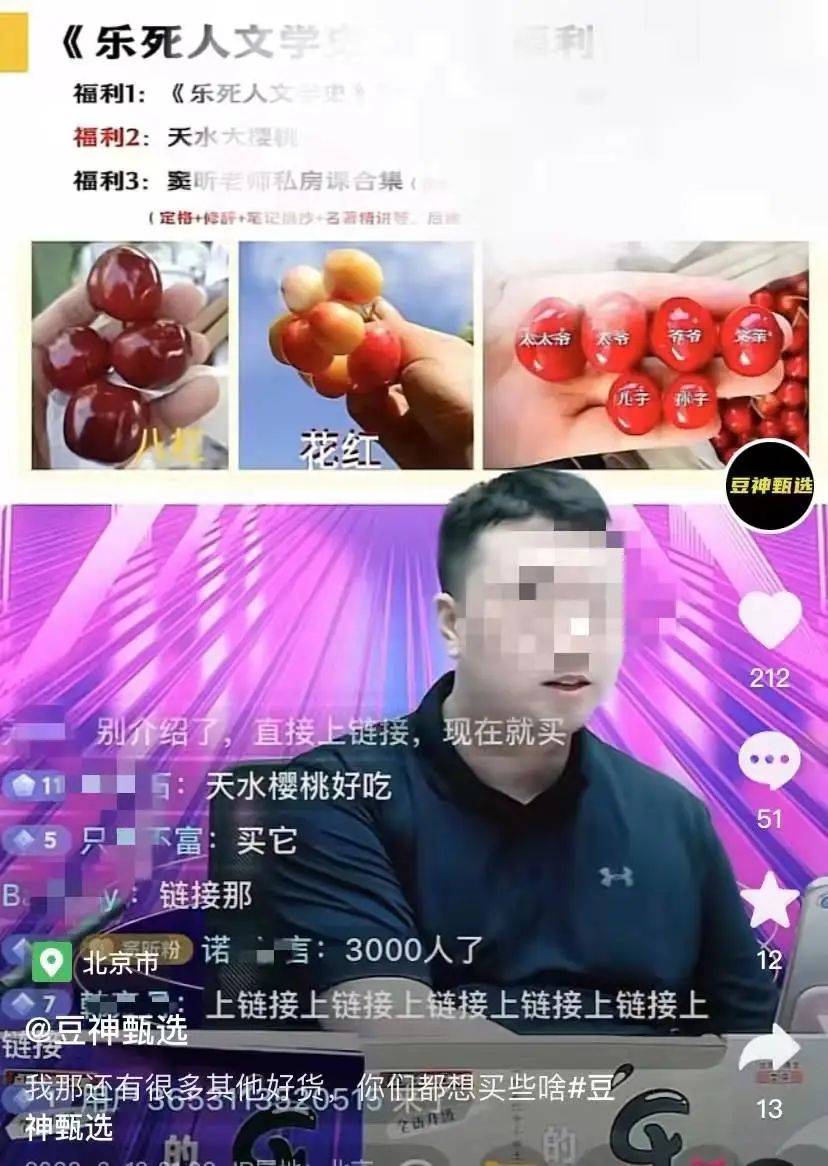Add the video to favorites with the star icon

click(x=769, y=901)
